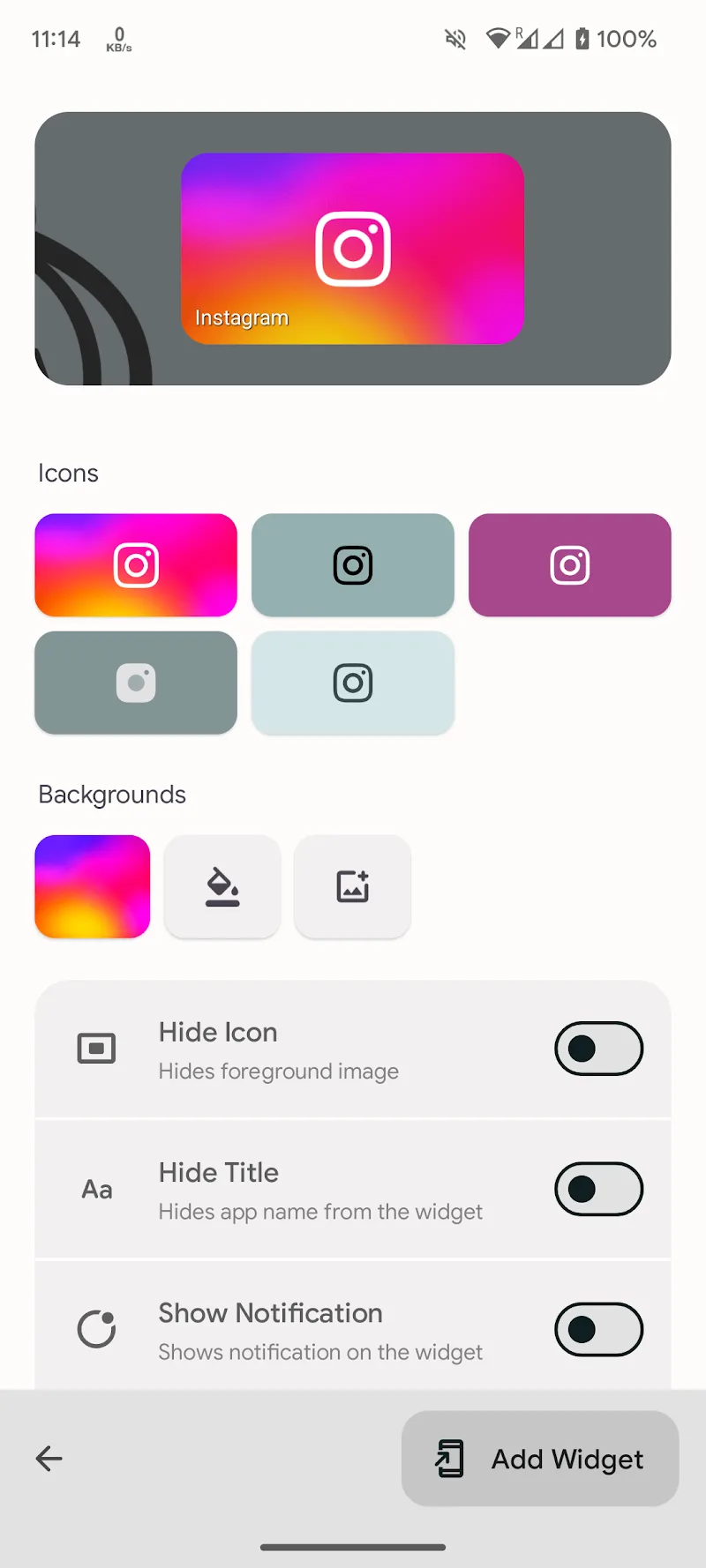Enable the Hide Icon switch
The height and width of the screenshot is (1568, 706).
tap(598, 1049)
